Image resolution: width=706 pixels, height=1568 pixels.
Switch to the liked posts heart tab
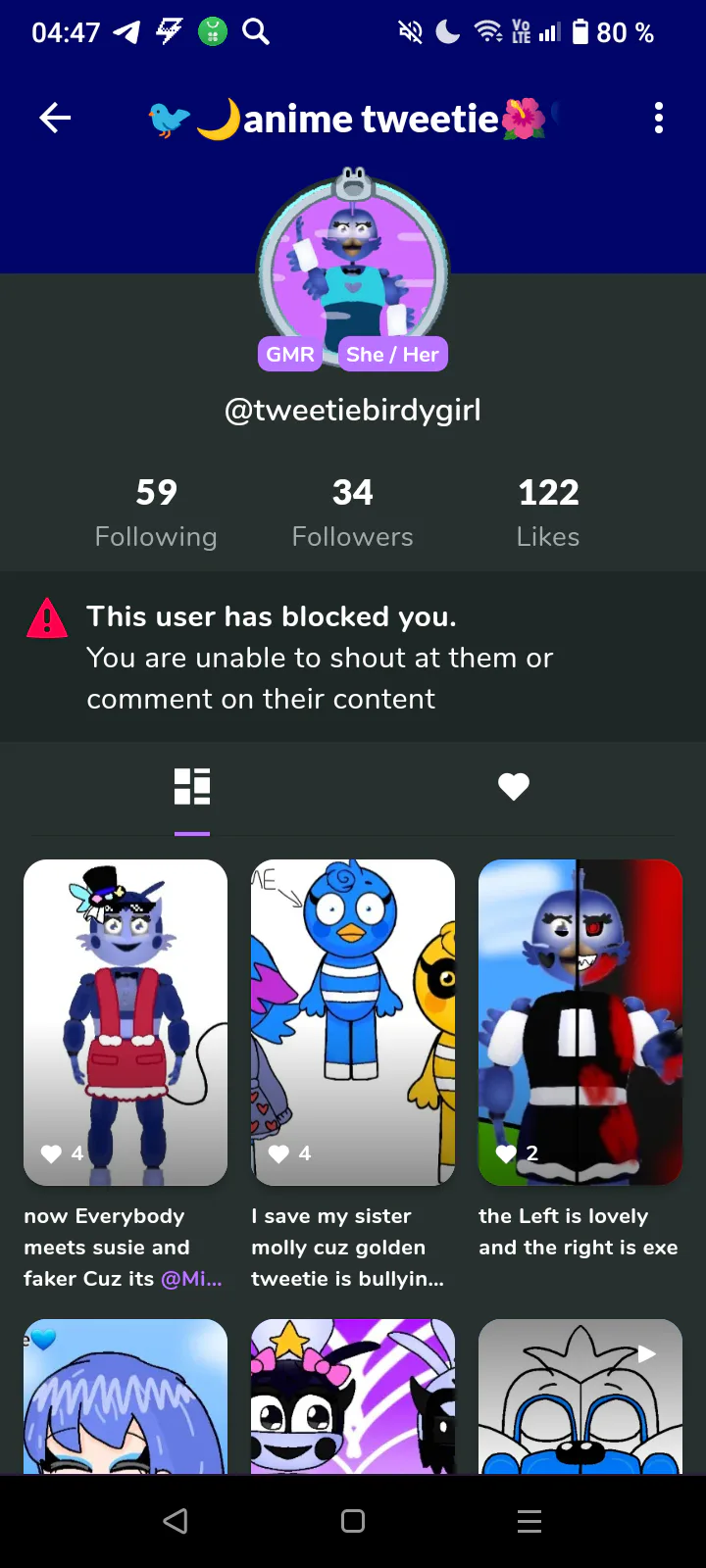tap(514, 787)
